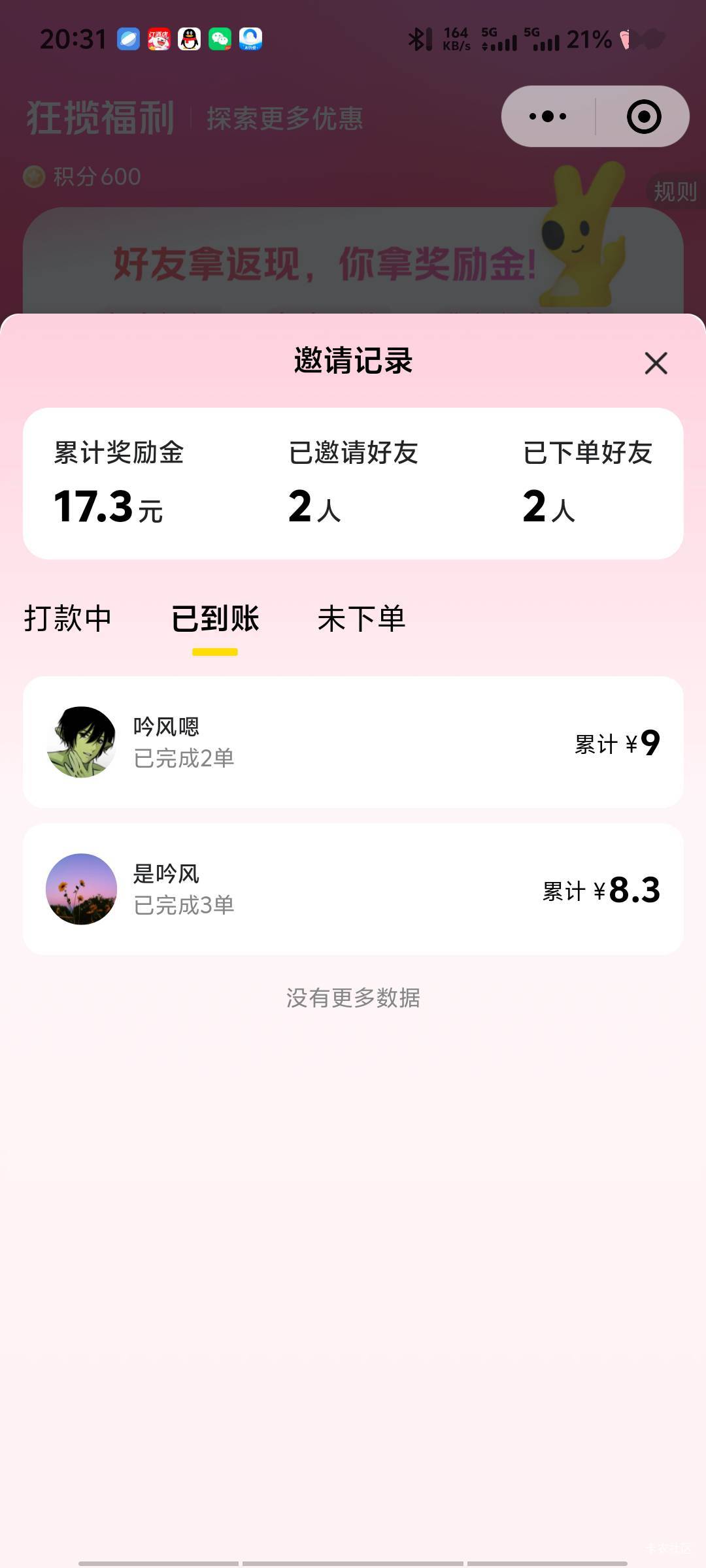This screenshot has width=706, height=1568.
Task: Show the 未下单 tab
Action: point(361,618)
